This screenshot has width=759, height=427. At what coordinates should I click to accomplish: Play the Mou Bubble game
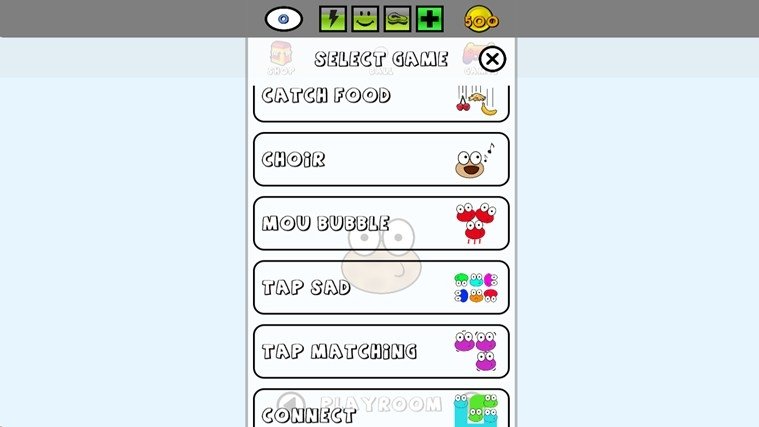pyautogui.click(x=380, y=223)
